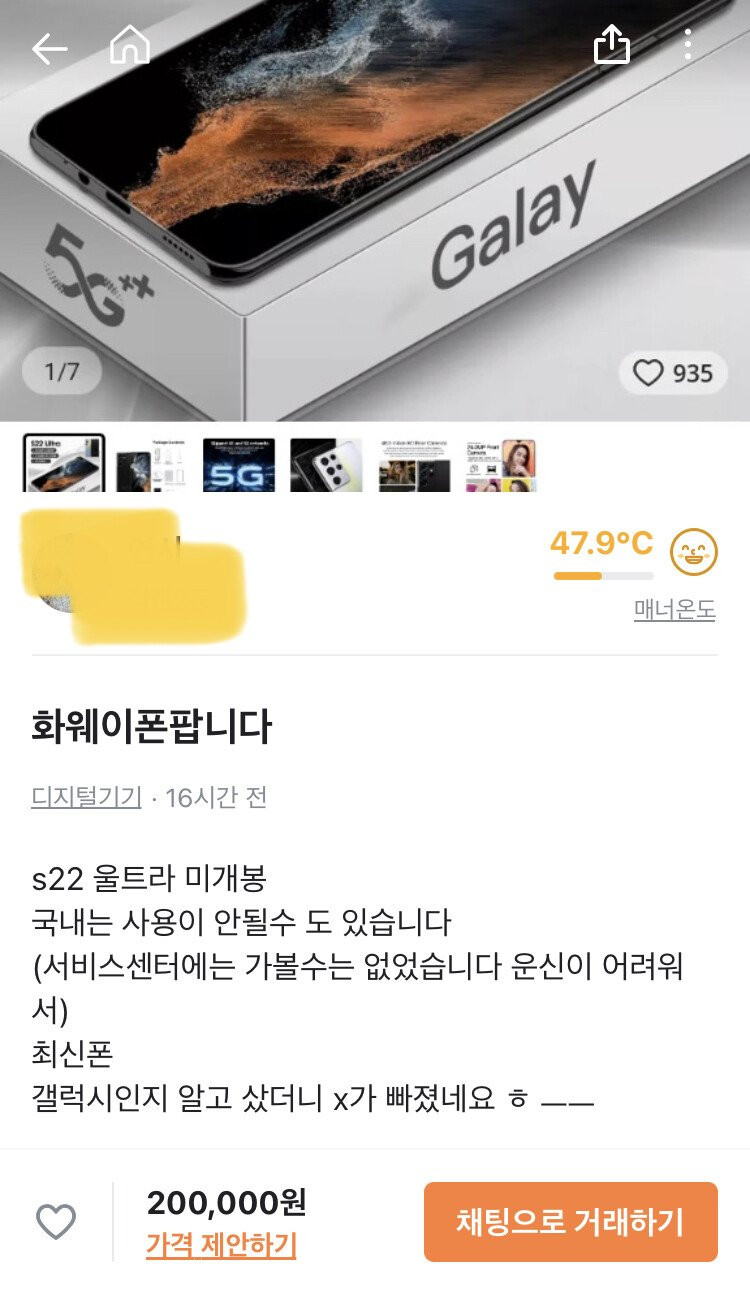Tap 가격 제안하기 to suggest a price
Screen dimensions: 750x1294
(221, 1245)
